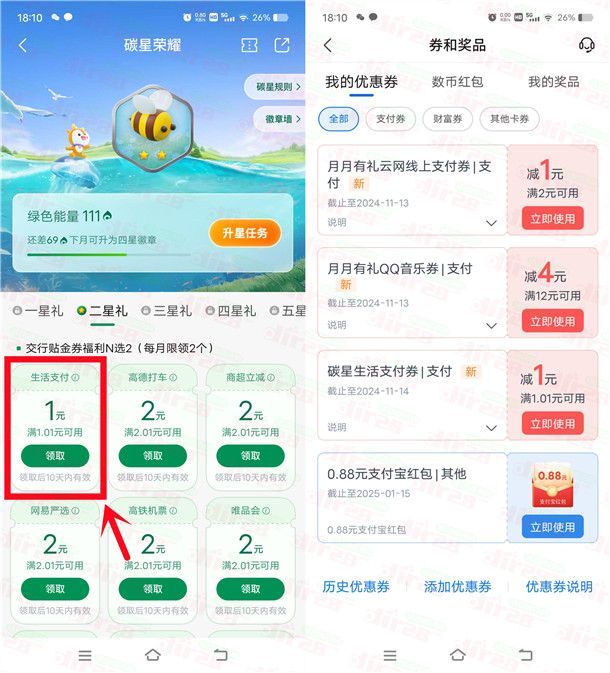Go back from the 碳星荣耀 page
The image size is (610, 673).
coord(23,45)
